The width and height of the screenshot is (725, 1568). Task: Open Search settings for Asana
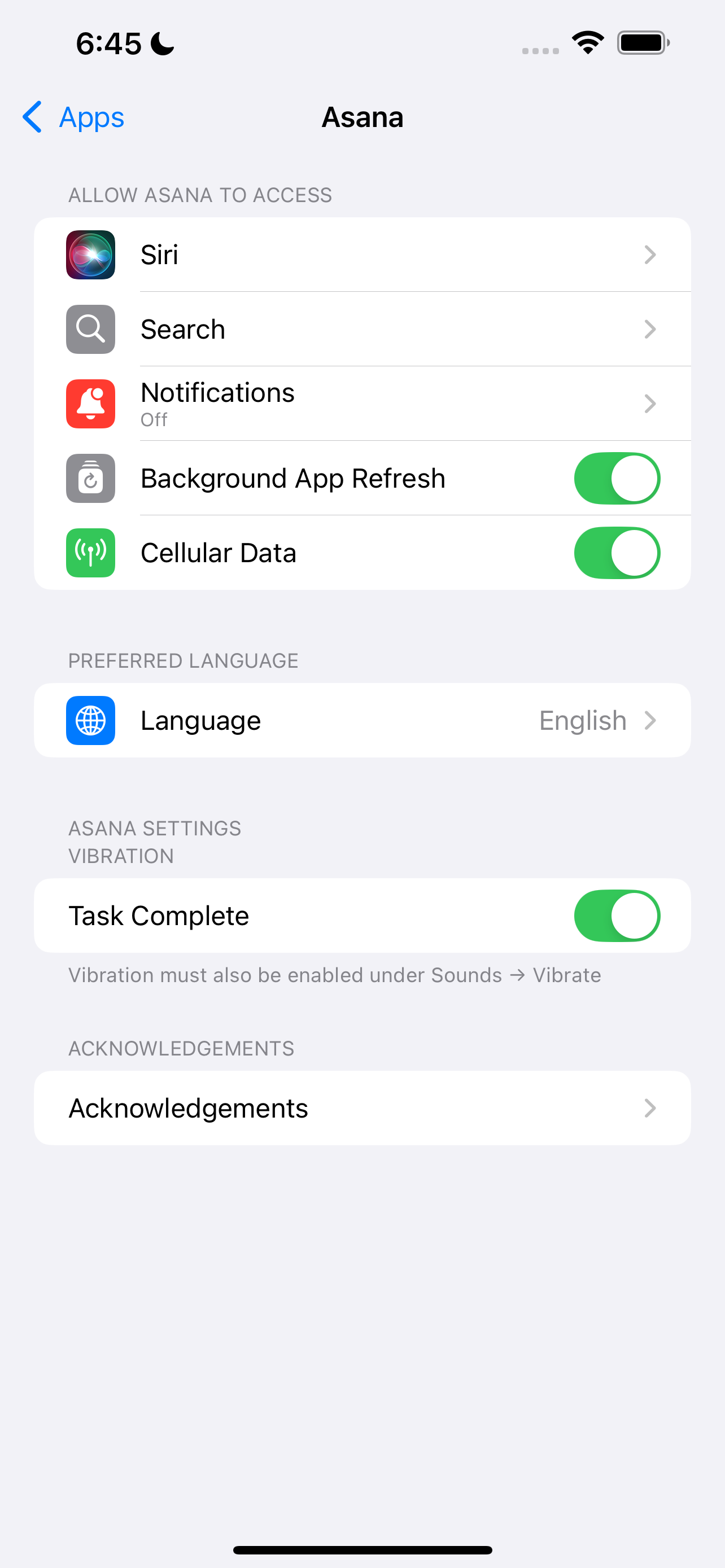coord(361,329)
